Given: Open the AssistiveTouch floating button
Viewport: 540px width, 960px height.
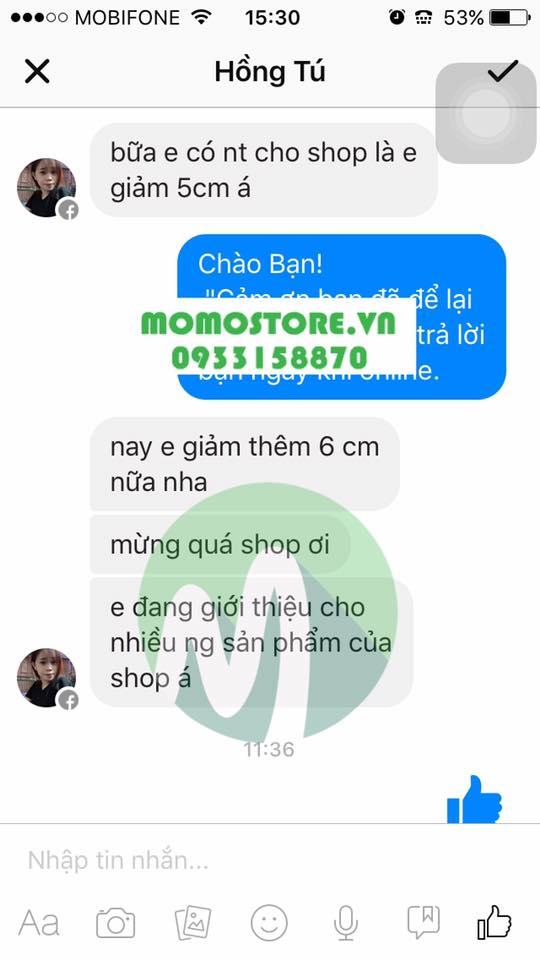Looking at the screenshot, I should click(486, 113).
